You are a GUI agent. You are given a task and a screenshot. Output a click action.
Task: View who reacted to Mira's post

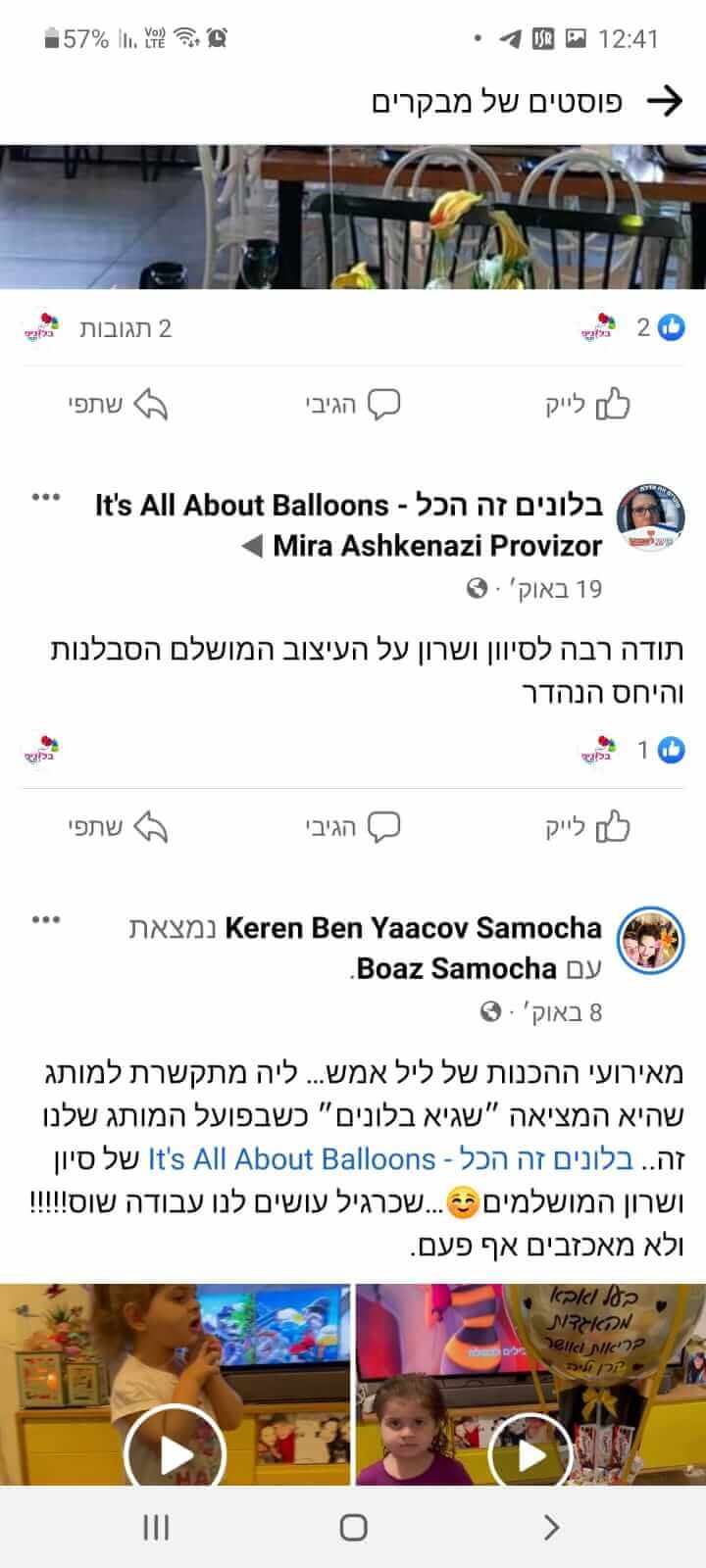(659, 751)
